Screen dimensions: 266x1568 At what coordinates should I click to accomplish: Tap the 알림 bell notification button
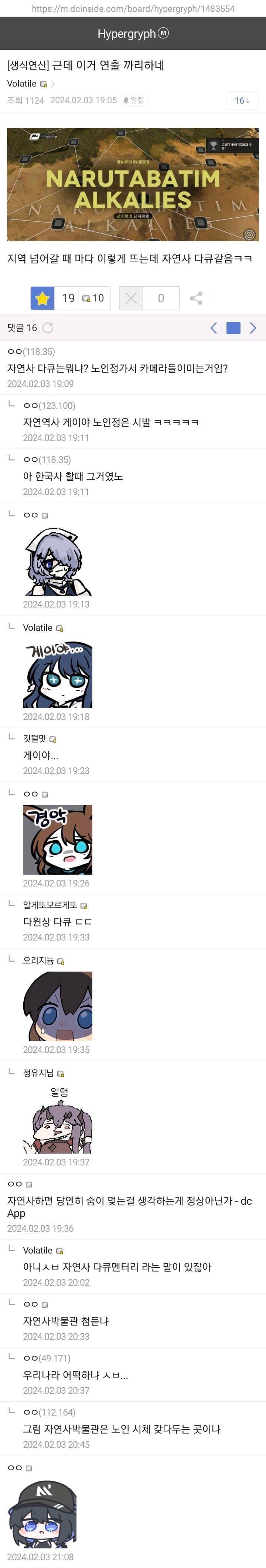pyautogui.click(x=134, y=100)
